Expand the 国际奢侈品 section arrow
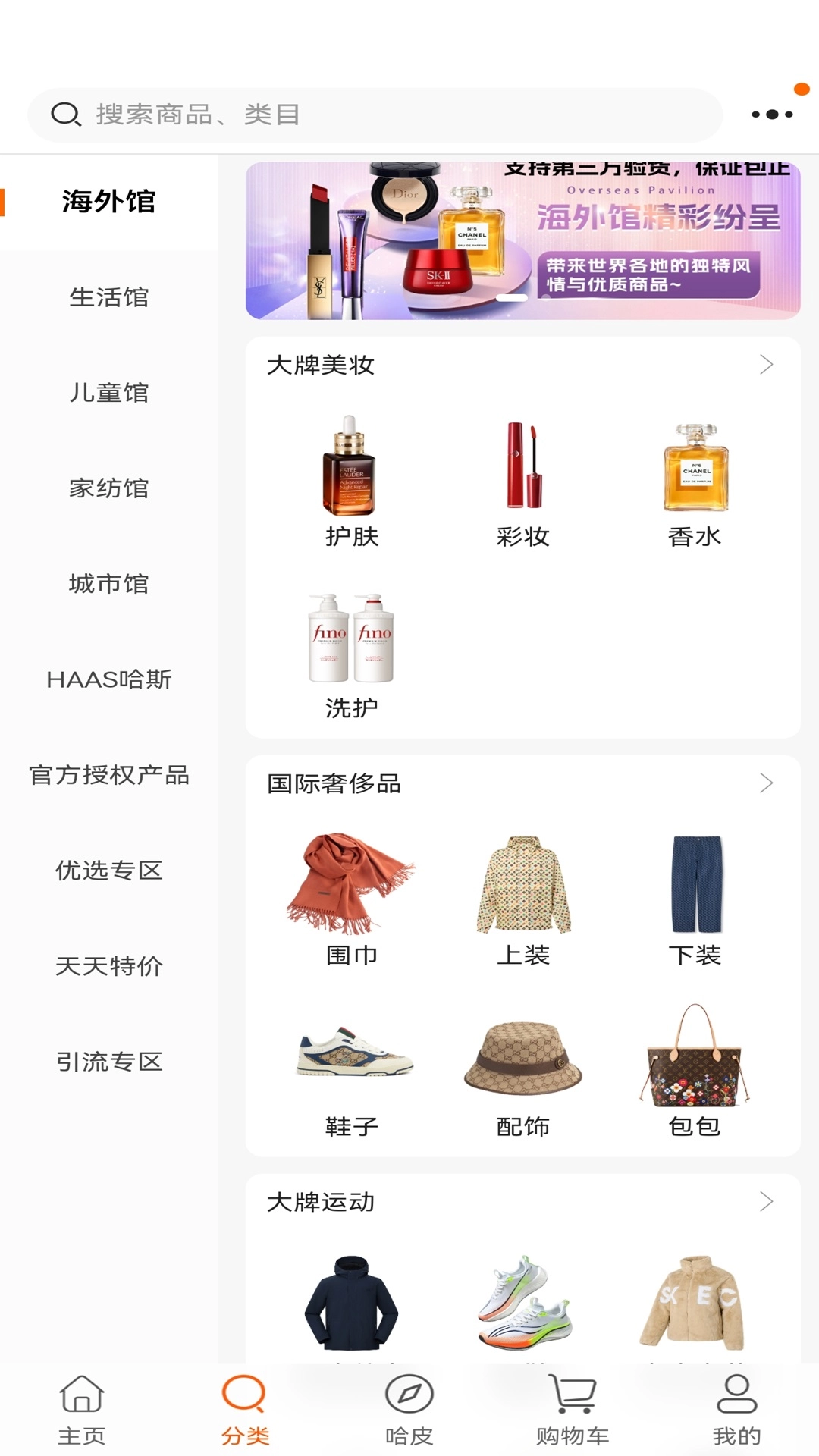This screenshot has height=1456, width=819. click(766, 783)
